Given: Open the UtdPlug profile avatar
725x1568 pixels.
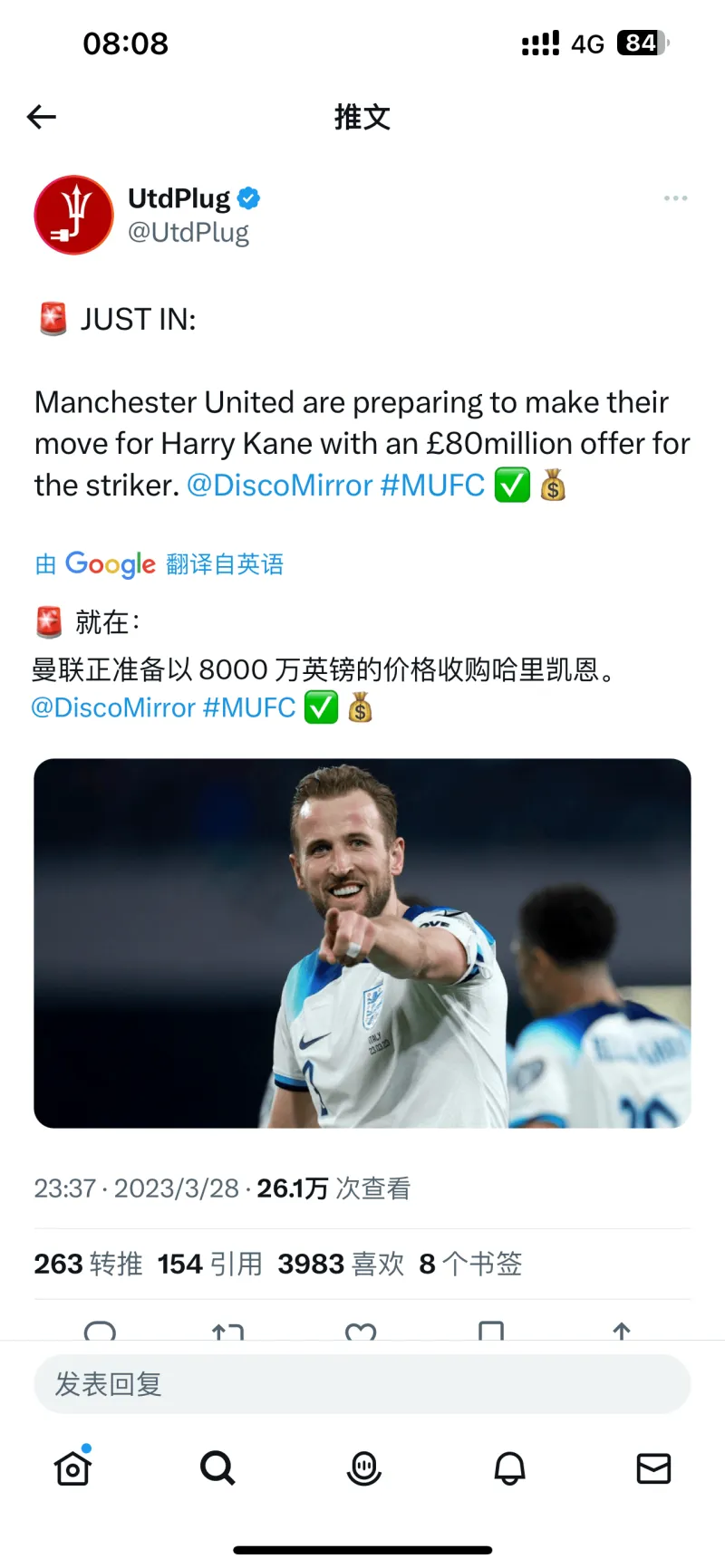Looking at the screenshot, I should 73,215.
